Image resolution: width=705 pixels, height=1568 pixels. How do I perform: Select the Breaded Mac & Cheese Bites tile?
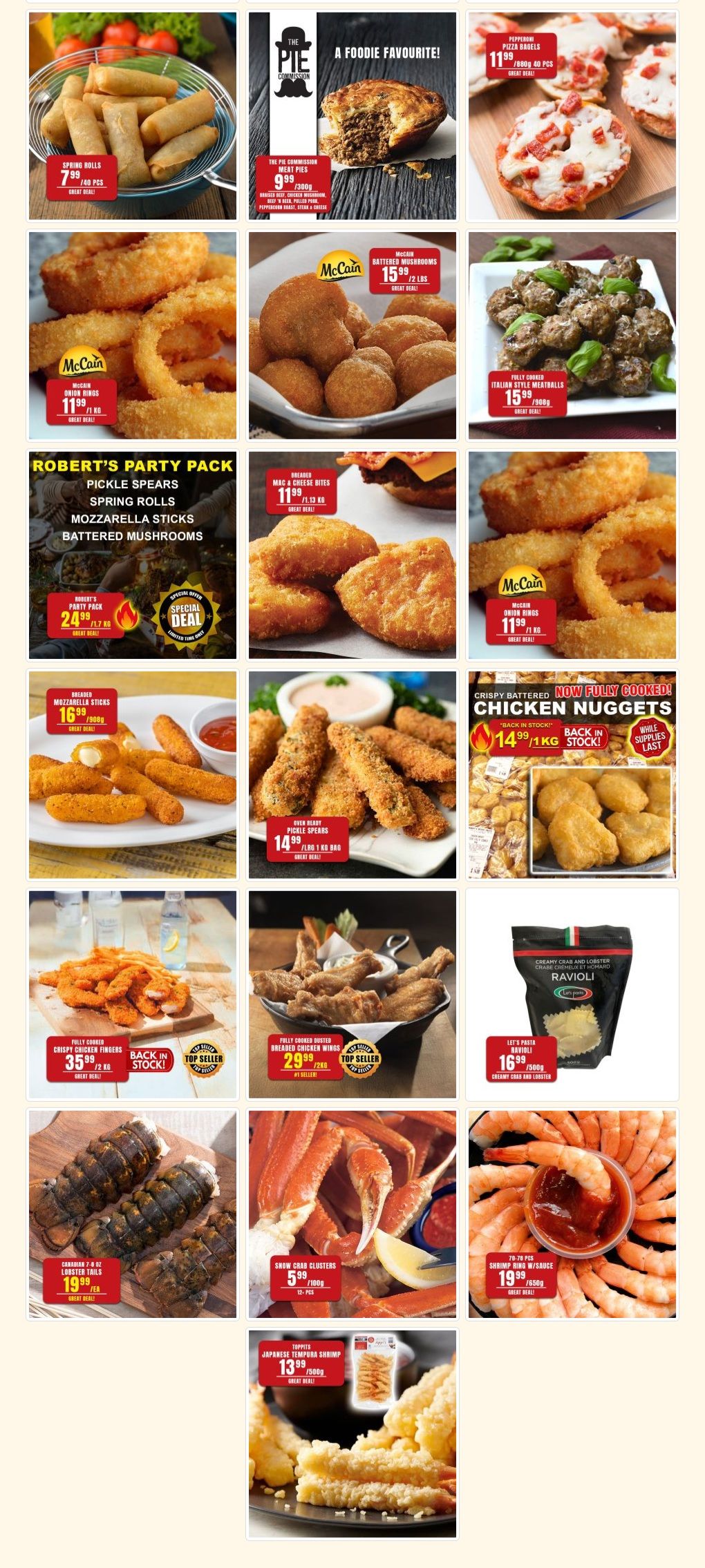[352, 555]
